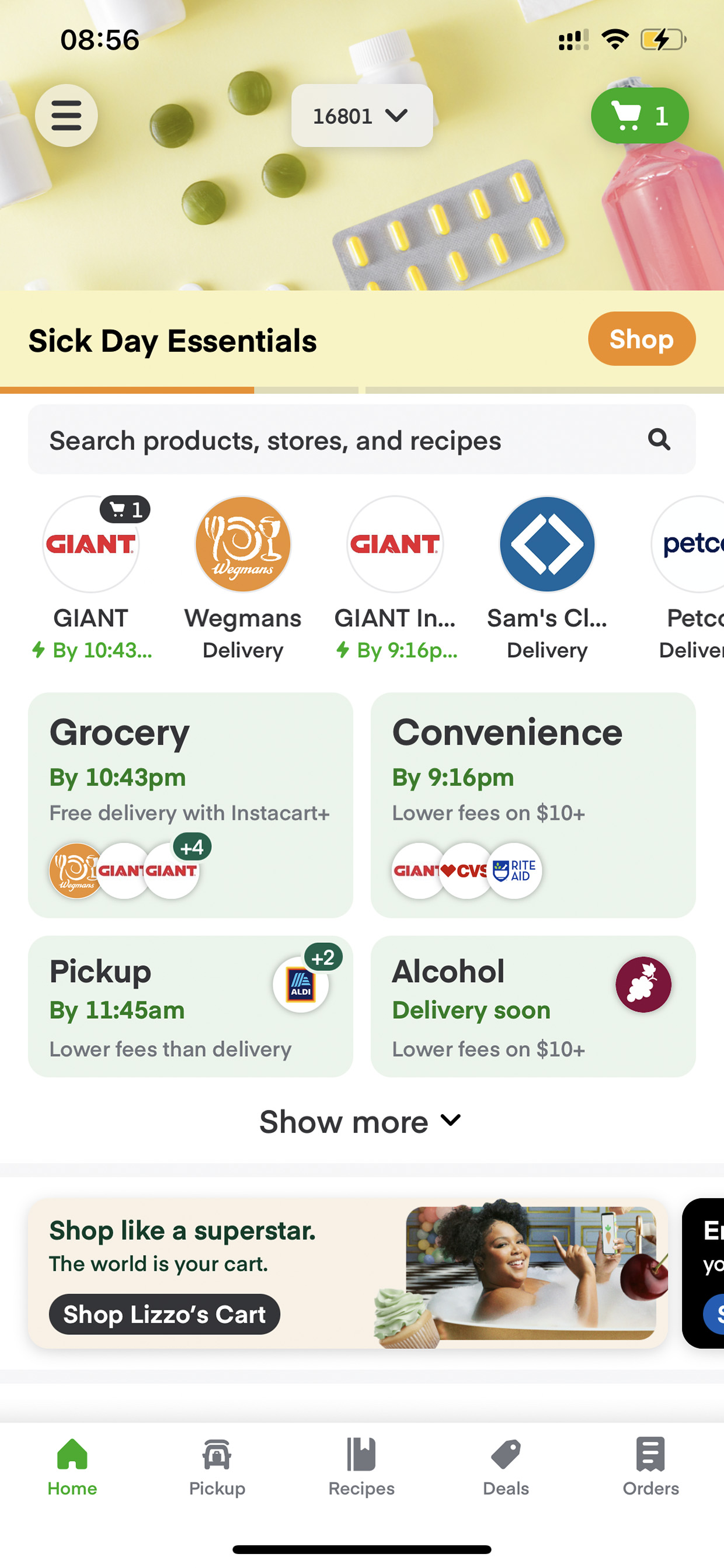Expand Show more categories
This screenshot has width=724, height=1568.
tap(361, 1121)
